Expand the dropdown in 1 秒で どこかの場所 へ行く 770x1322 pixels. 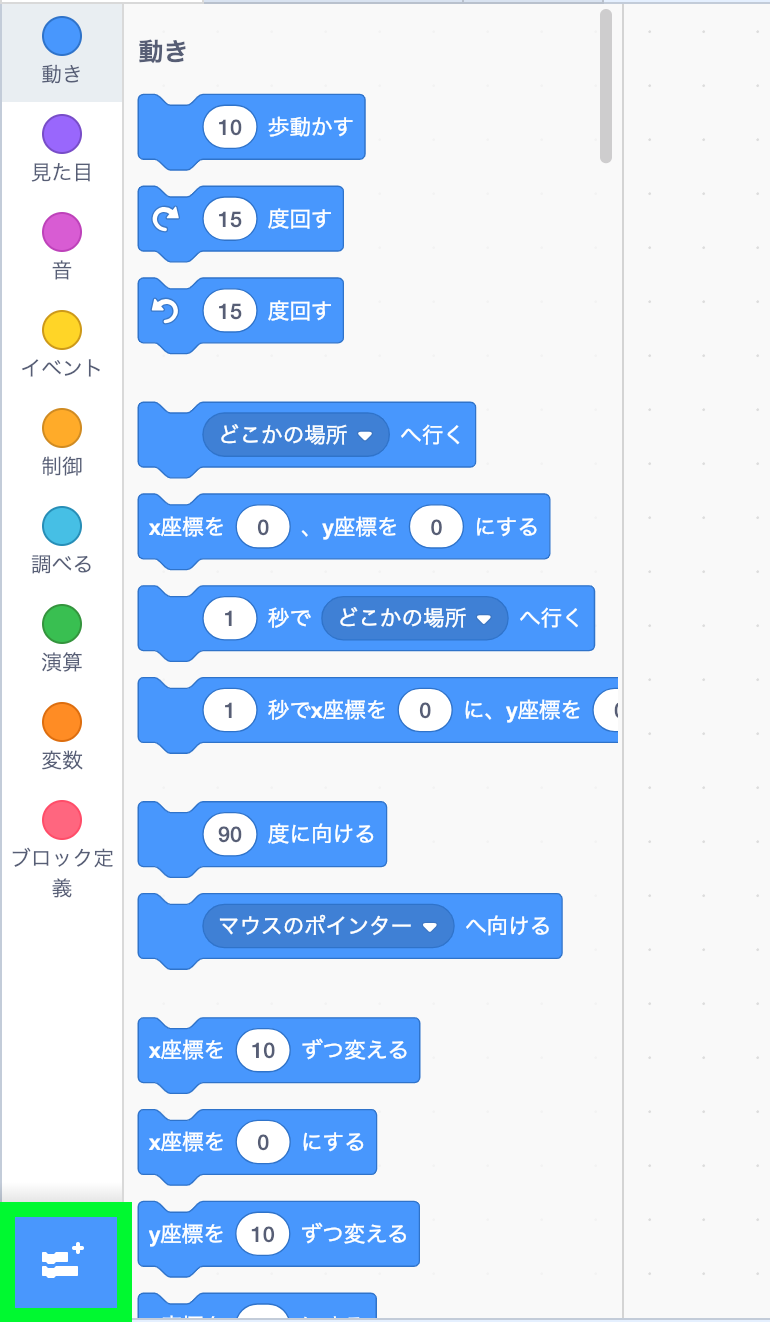[484, 619]
